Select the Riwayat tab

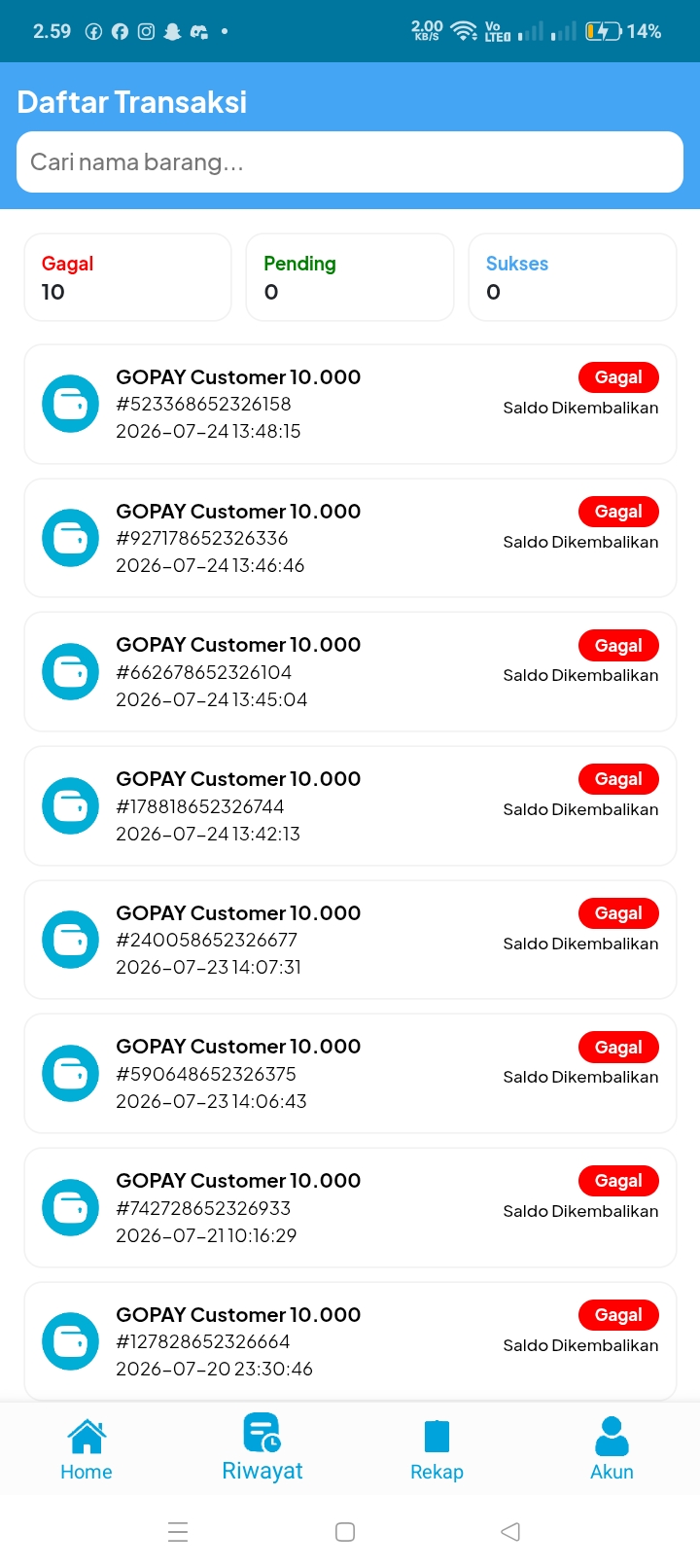click(x=262, y=1447)
